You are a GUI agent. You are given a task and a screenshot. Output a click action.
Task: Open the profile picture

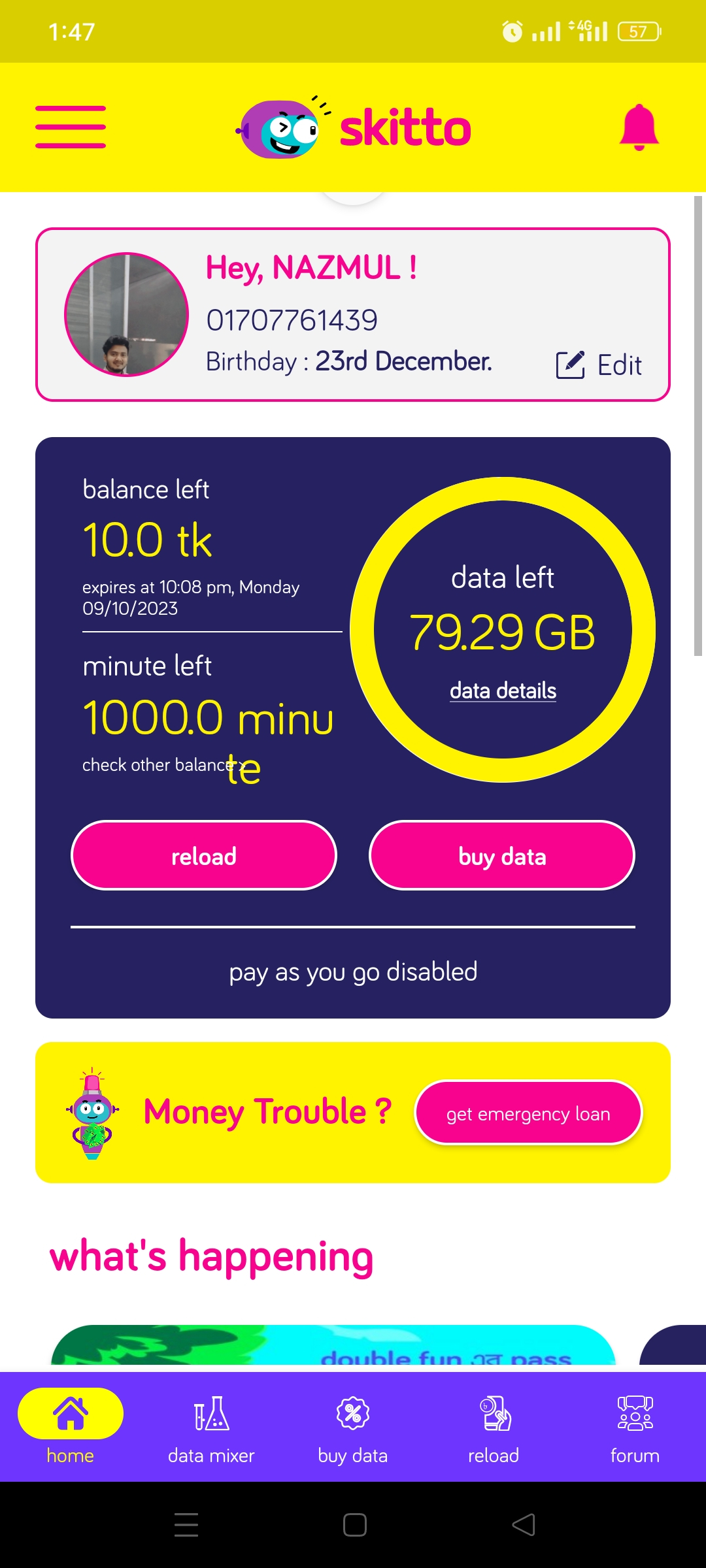tap(126, 315)
